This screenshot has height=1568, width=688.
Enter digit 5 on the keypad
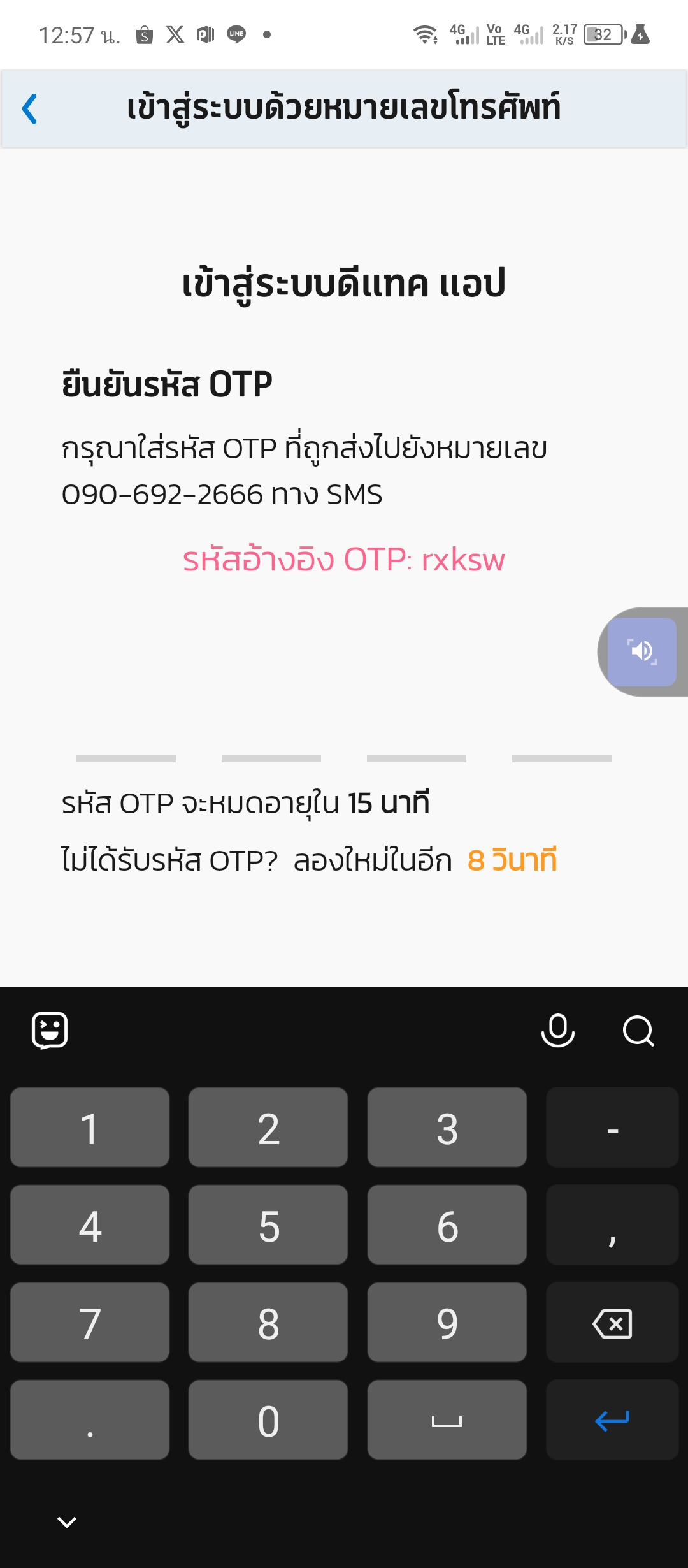pos(268,1225)
